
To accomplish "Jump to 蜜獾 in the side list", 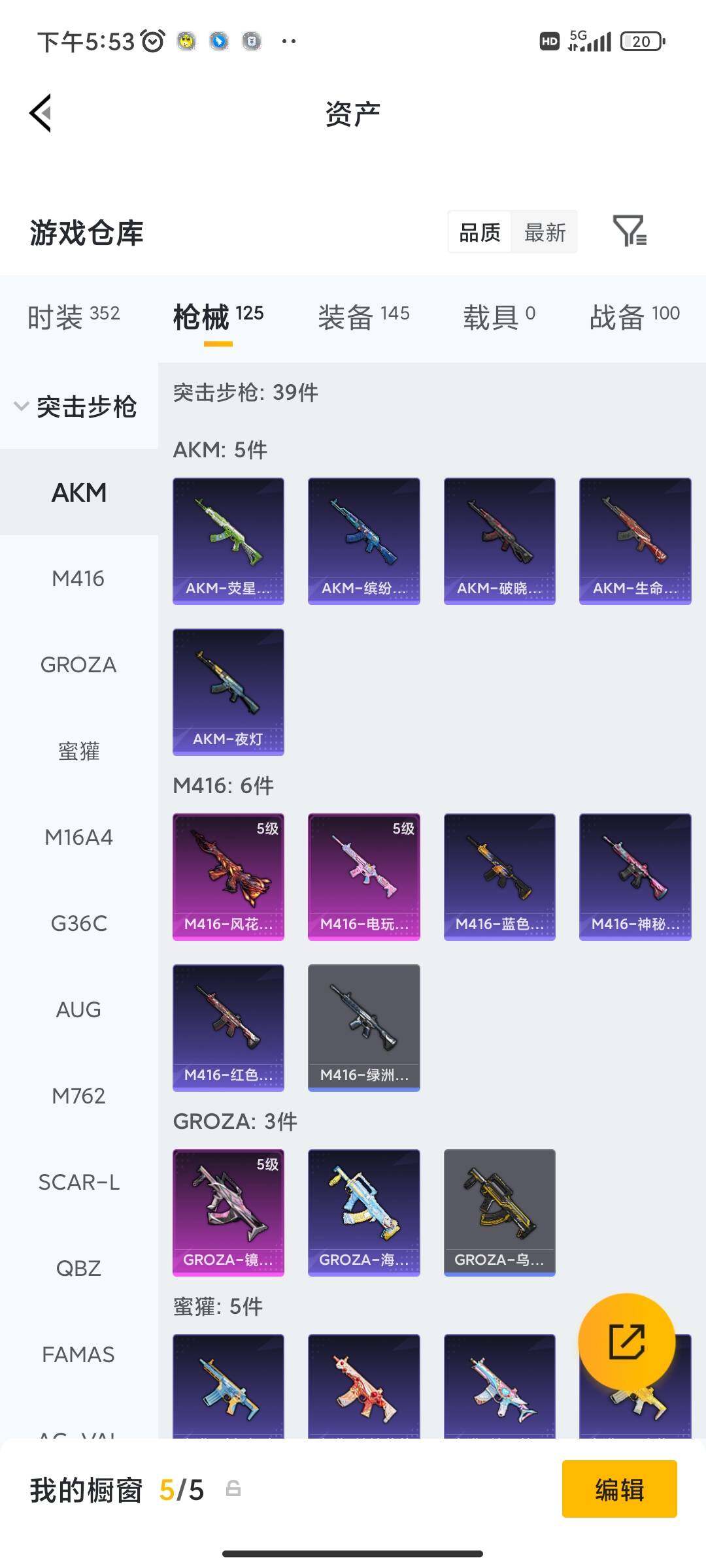I will [78, 751].
